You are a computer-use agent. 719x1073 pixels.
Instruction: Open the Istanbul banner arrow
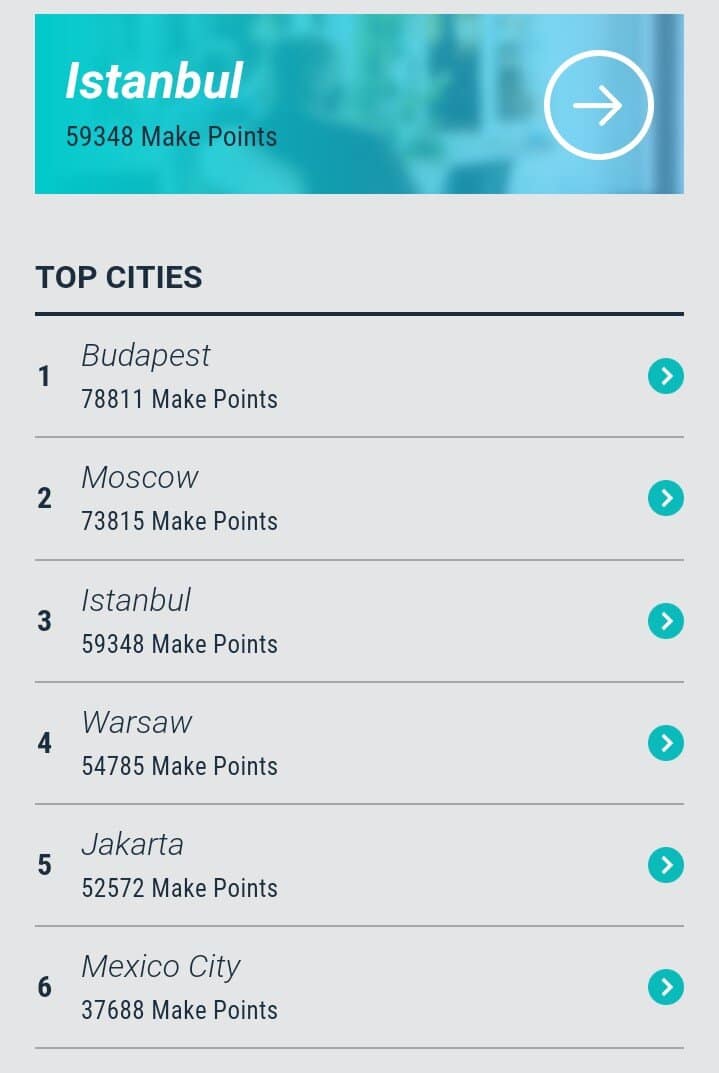click(598, 106)
